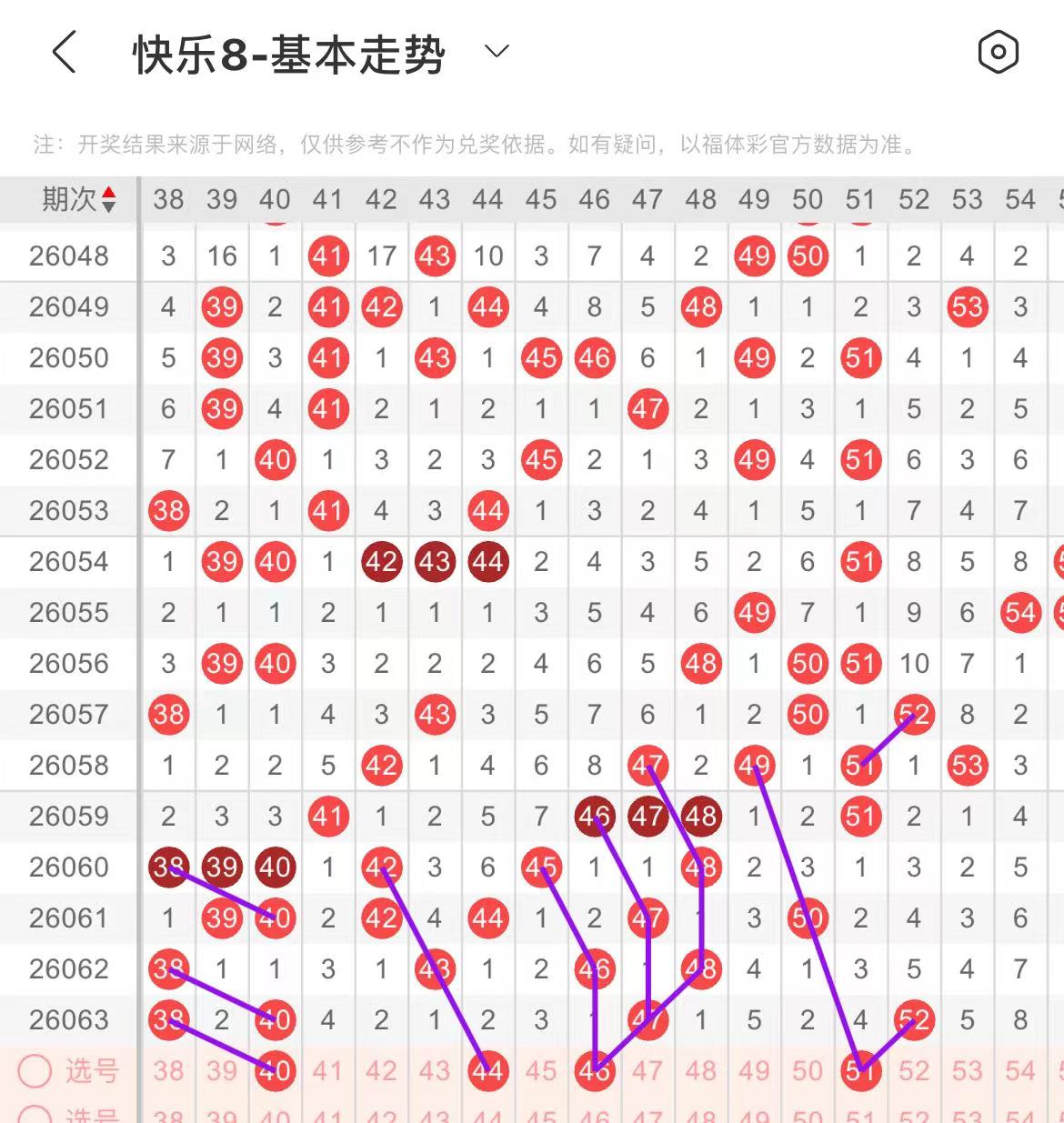Image resolution: width=1064 pixels, height=1123 pixels.
Task: Deselect highlighted 51 in the upper 选号 row
Action: [x=860, y=1071]
